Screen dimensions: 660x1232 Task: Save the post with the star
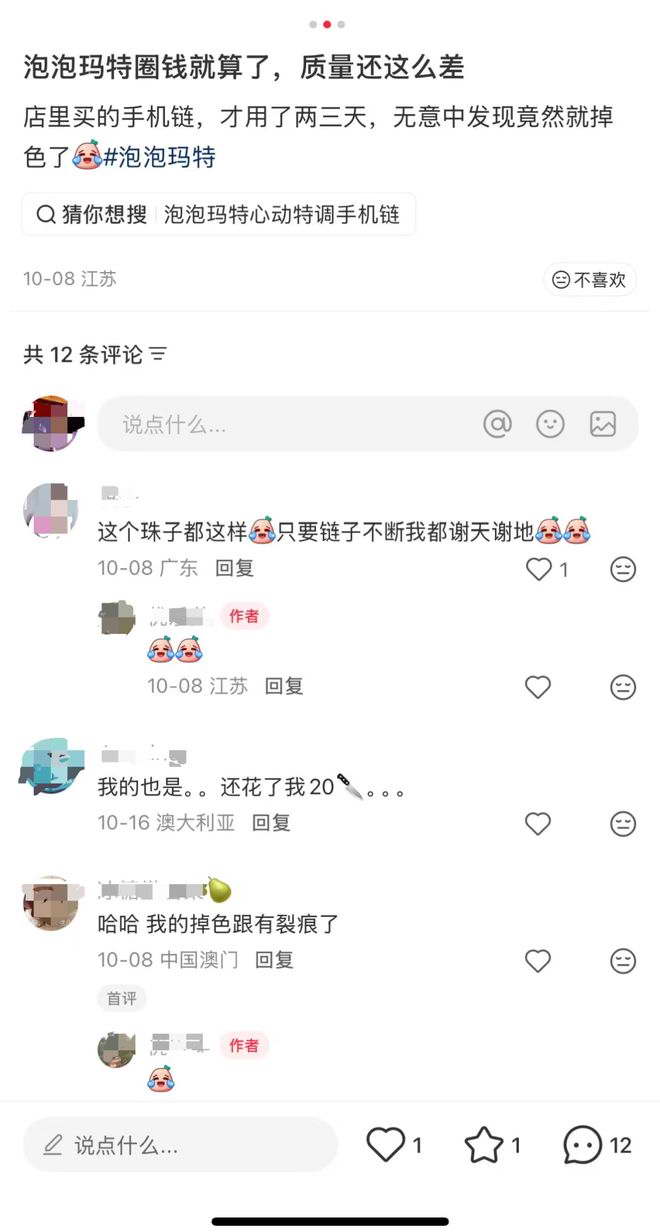point(484,1145)
